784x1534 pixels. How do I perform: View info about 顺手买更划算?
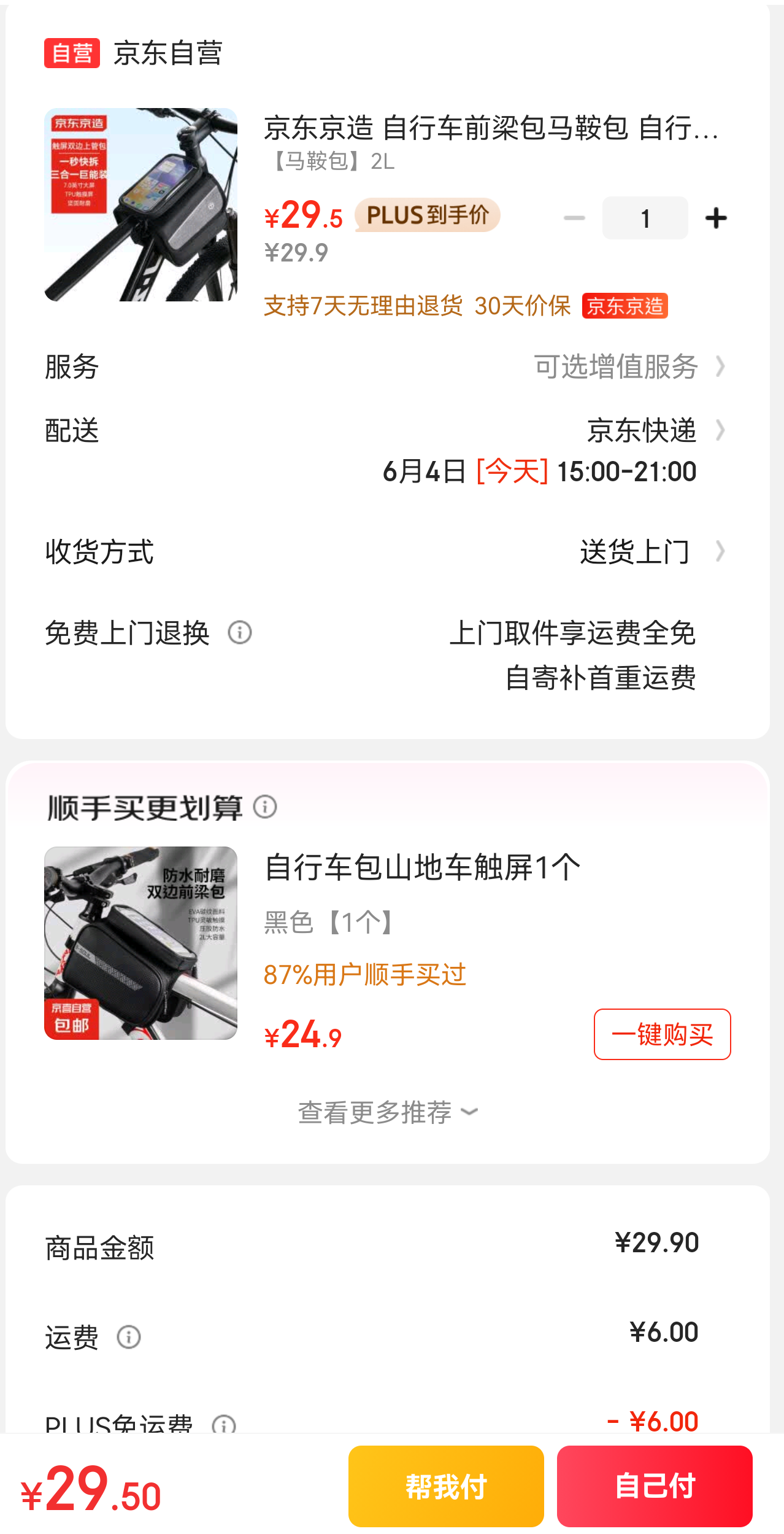[x=266, y=807]
